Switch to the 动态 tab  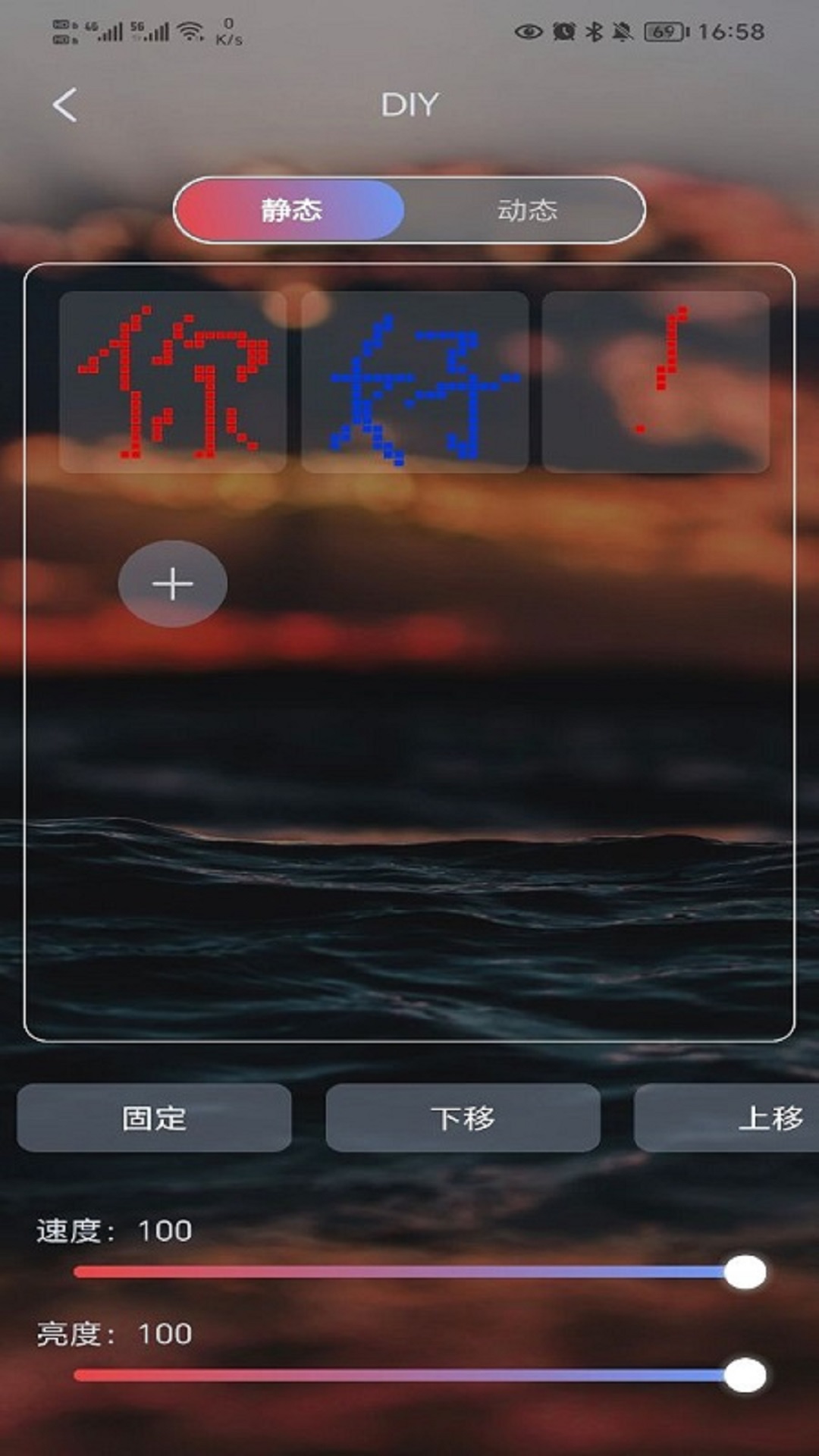526,210
